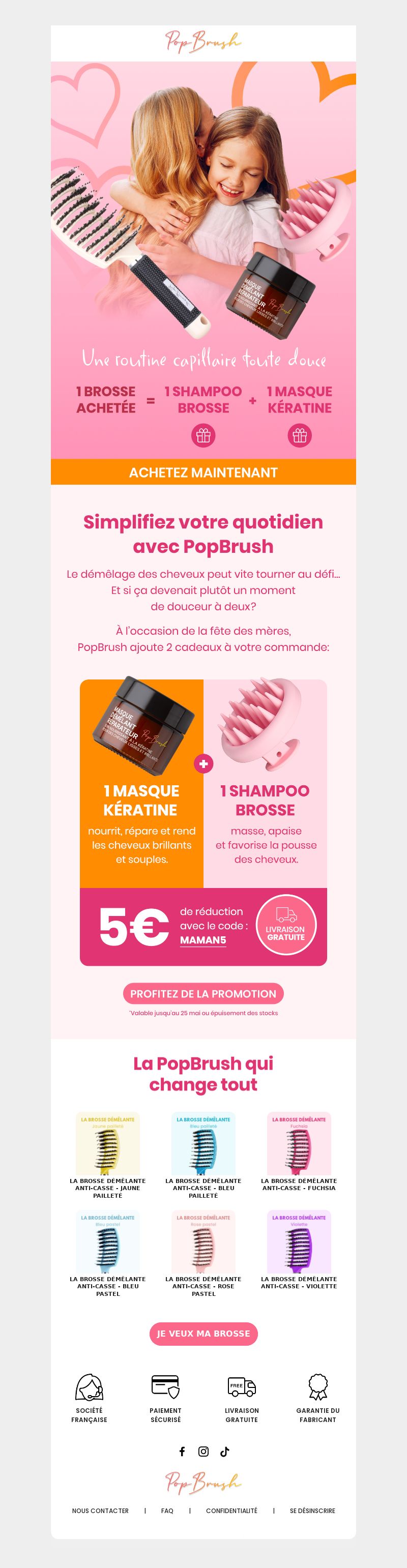Open PopBrush's Facebook page
Screen dimensions: 407x1568
coord(182,1451)
